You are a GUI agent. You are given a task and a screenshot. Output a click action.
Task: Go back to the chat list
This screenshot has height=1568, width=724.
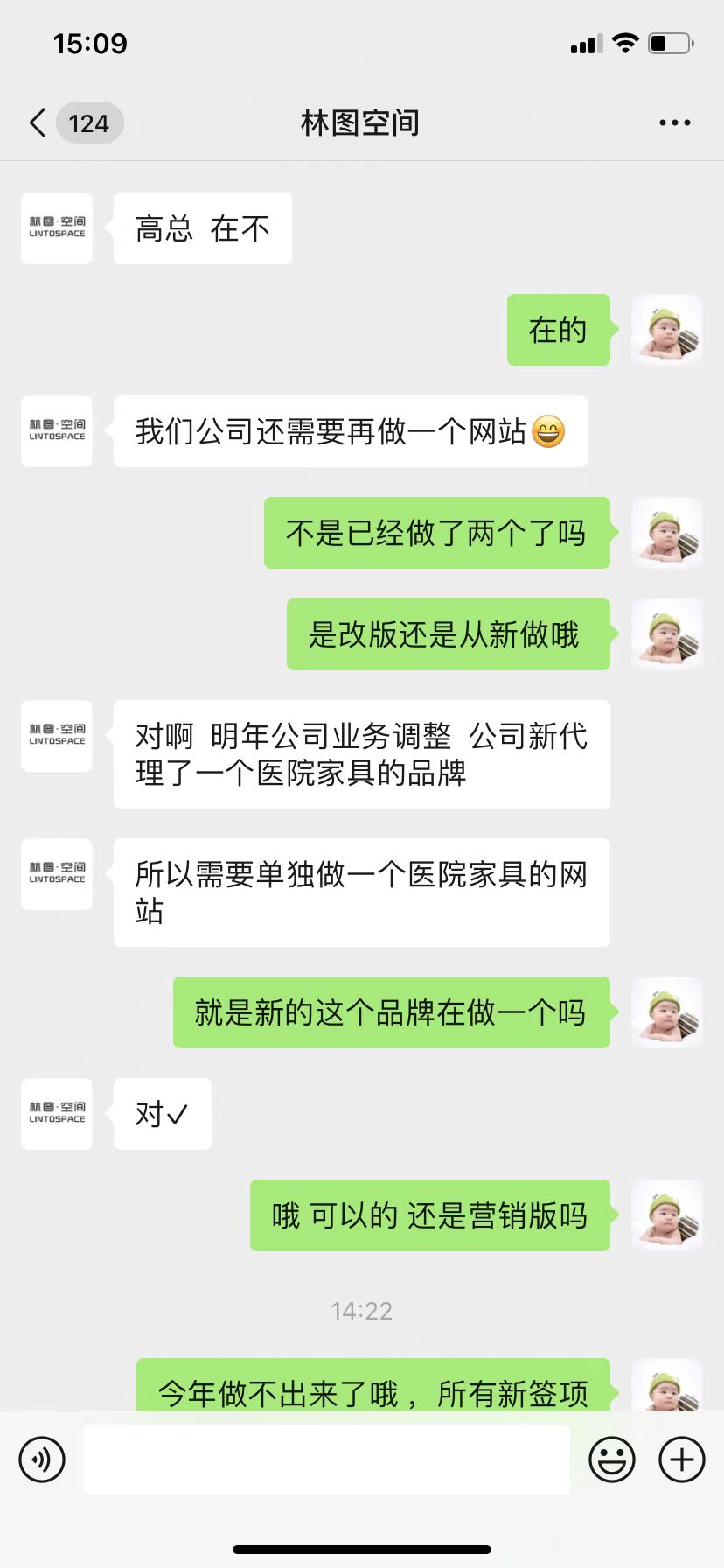pos(38,123)
